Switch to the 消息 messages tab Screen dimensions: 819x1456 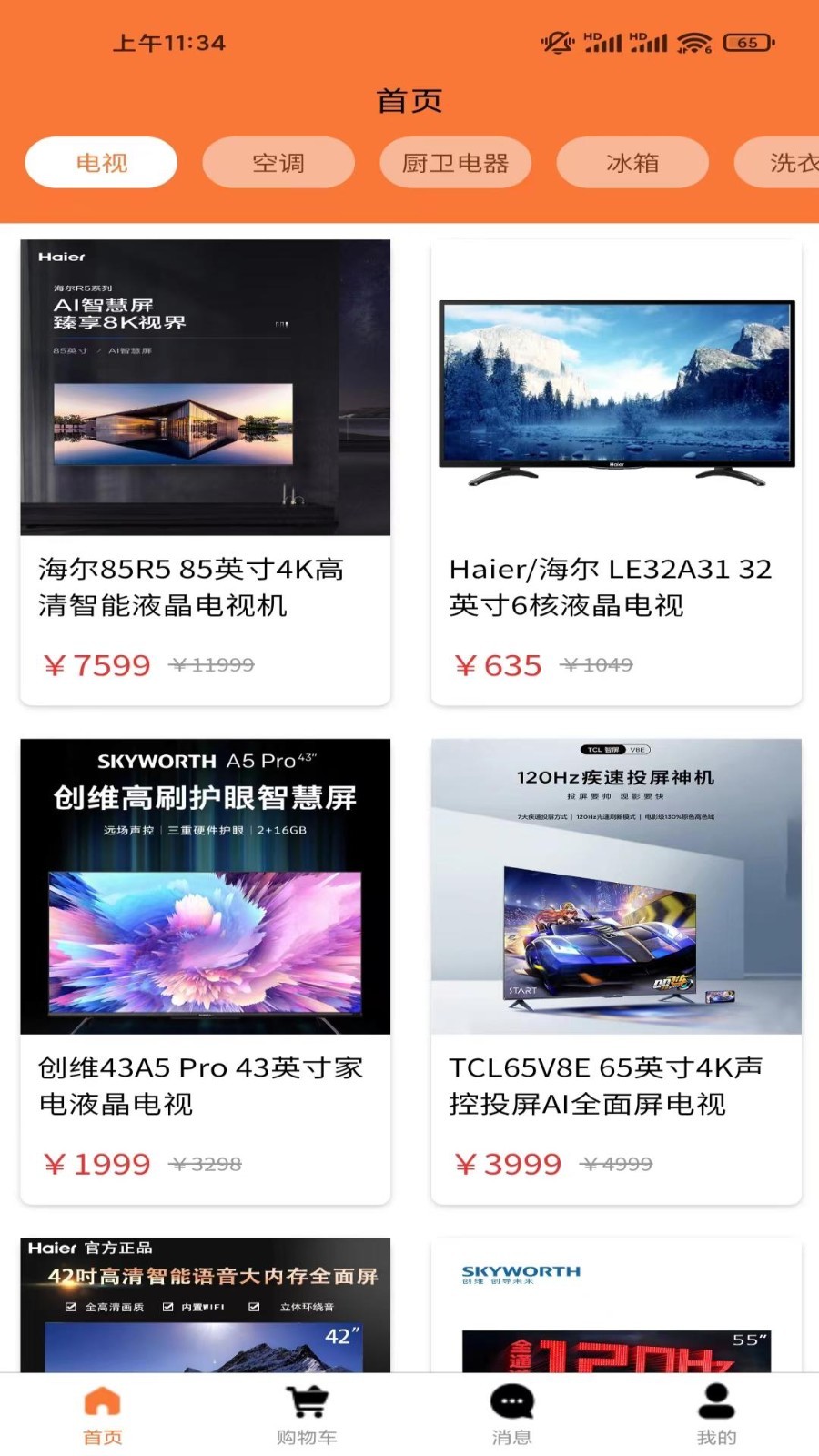511,1415
